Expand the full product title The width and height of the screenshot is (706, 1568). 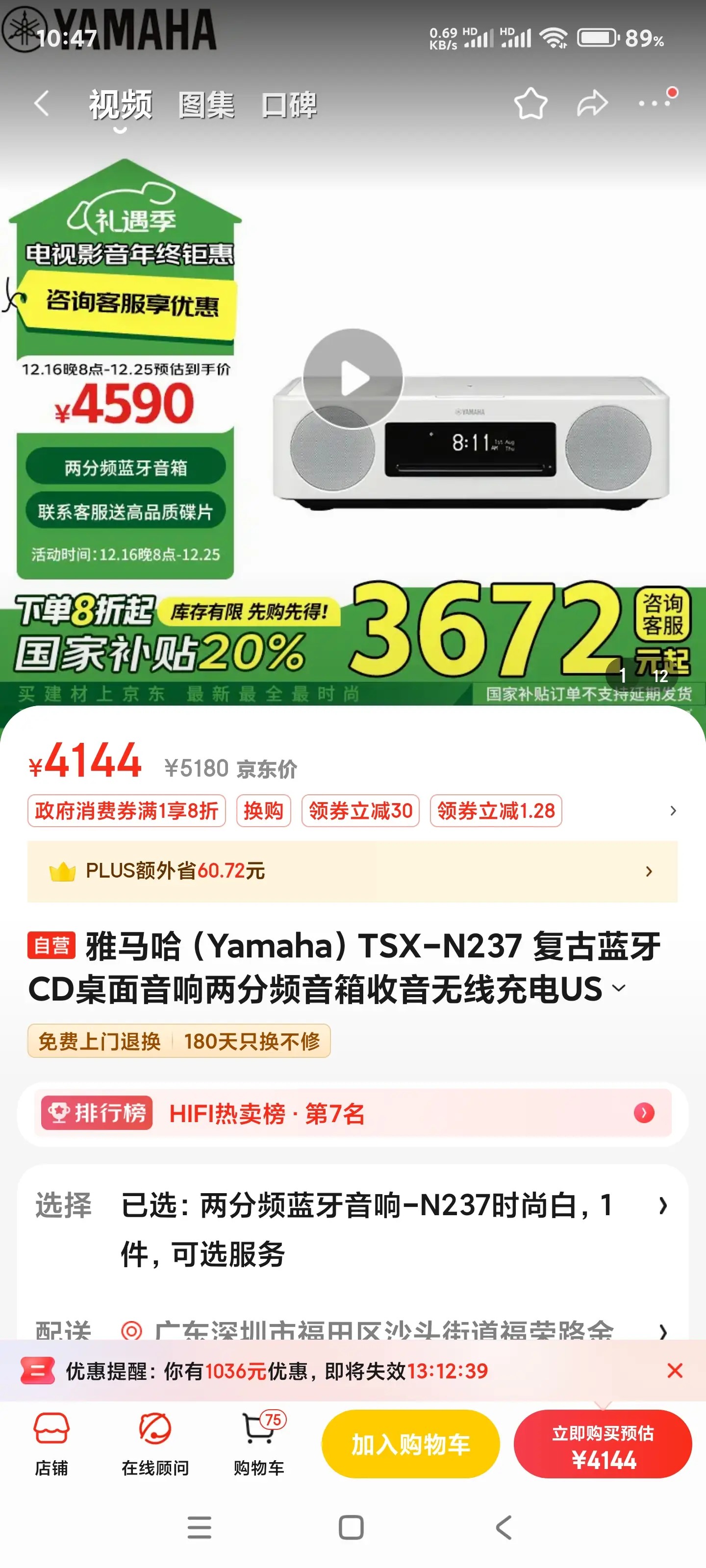click(x=619, y=988)
